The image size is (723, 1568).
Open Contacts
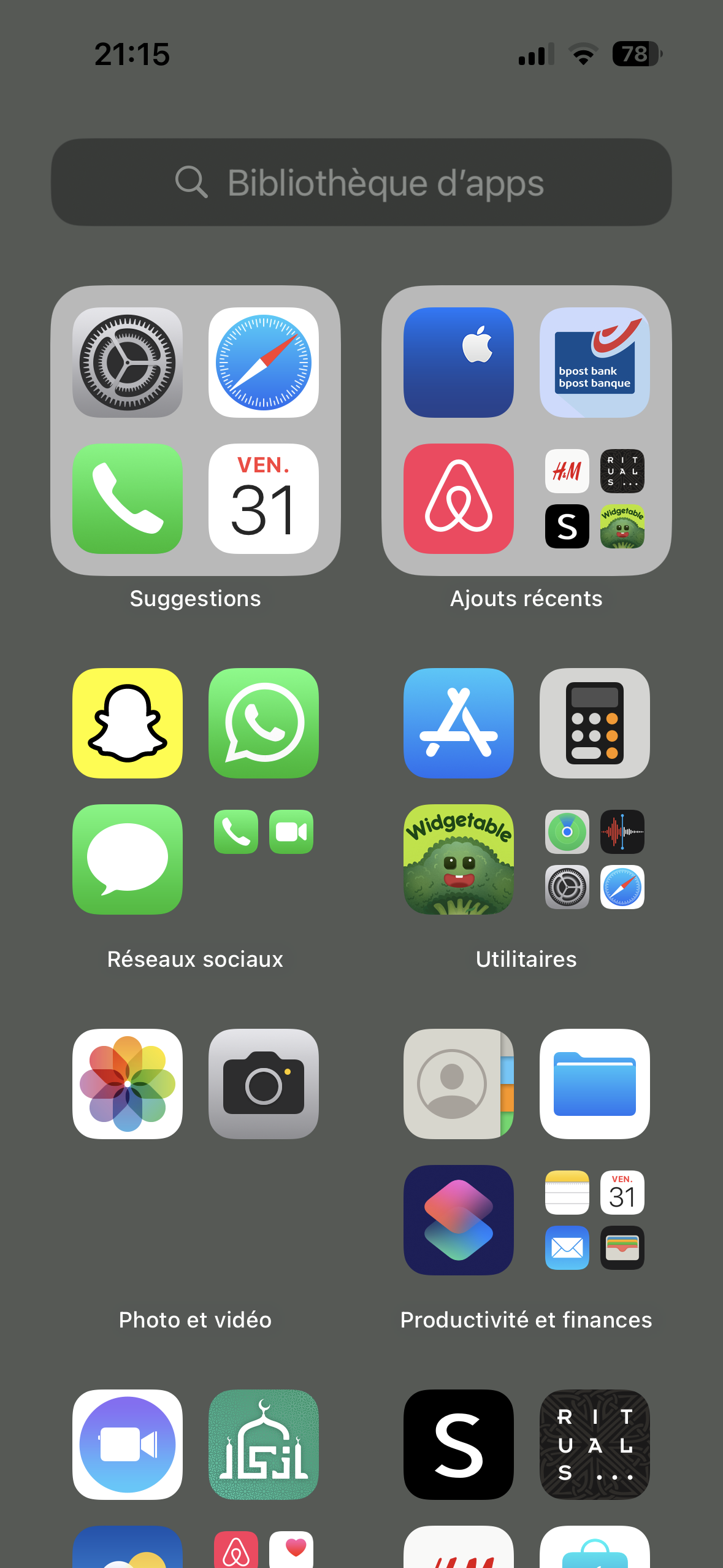tap(458, 1084)
